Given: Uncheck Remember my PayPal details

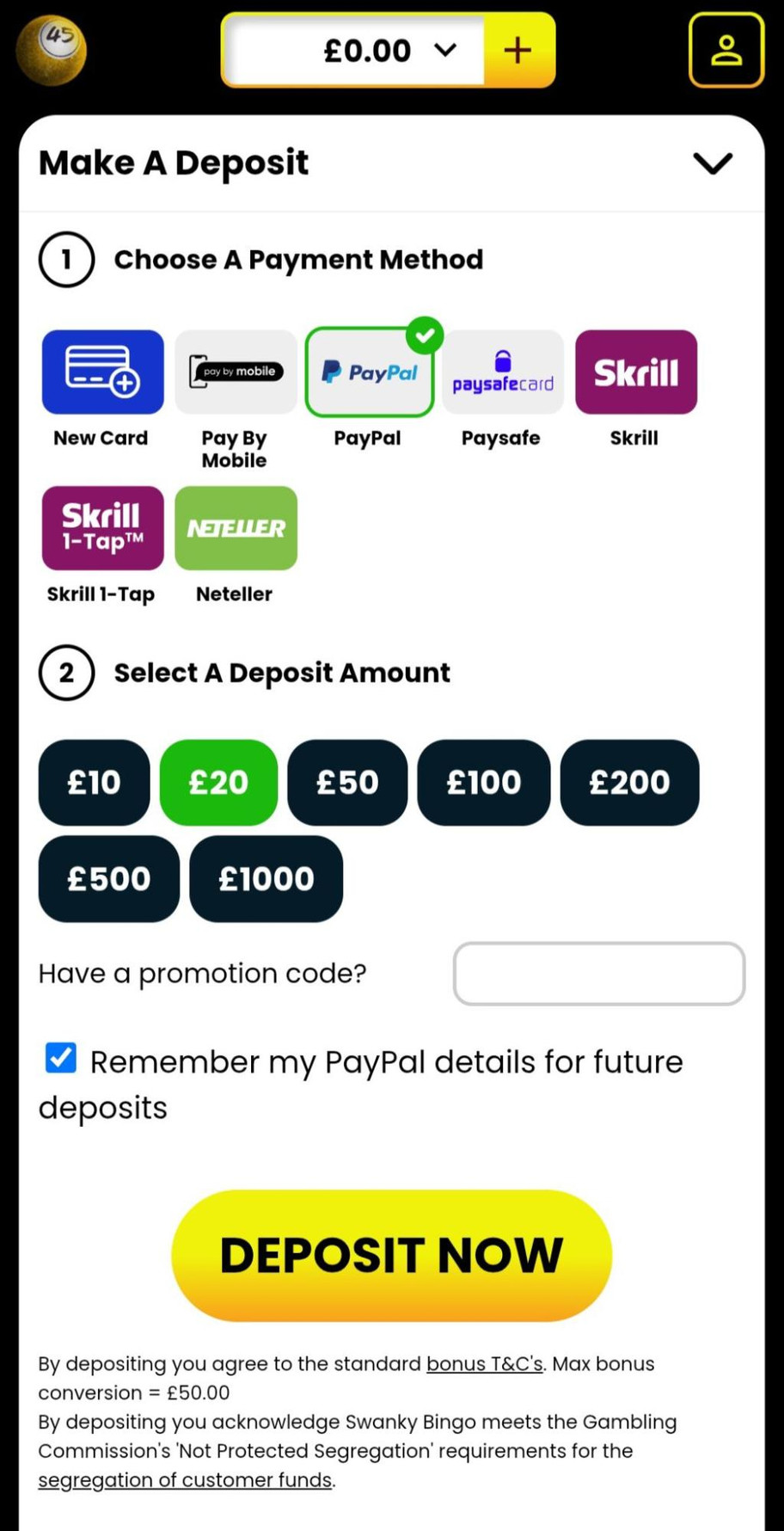Looking at the screenshot, I should point(61,1058).
